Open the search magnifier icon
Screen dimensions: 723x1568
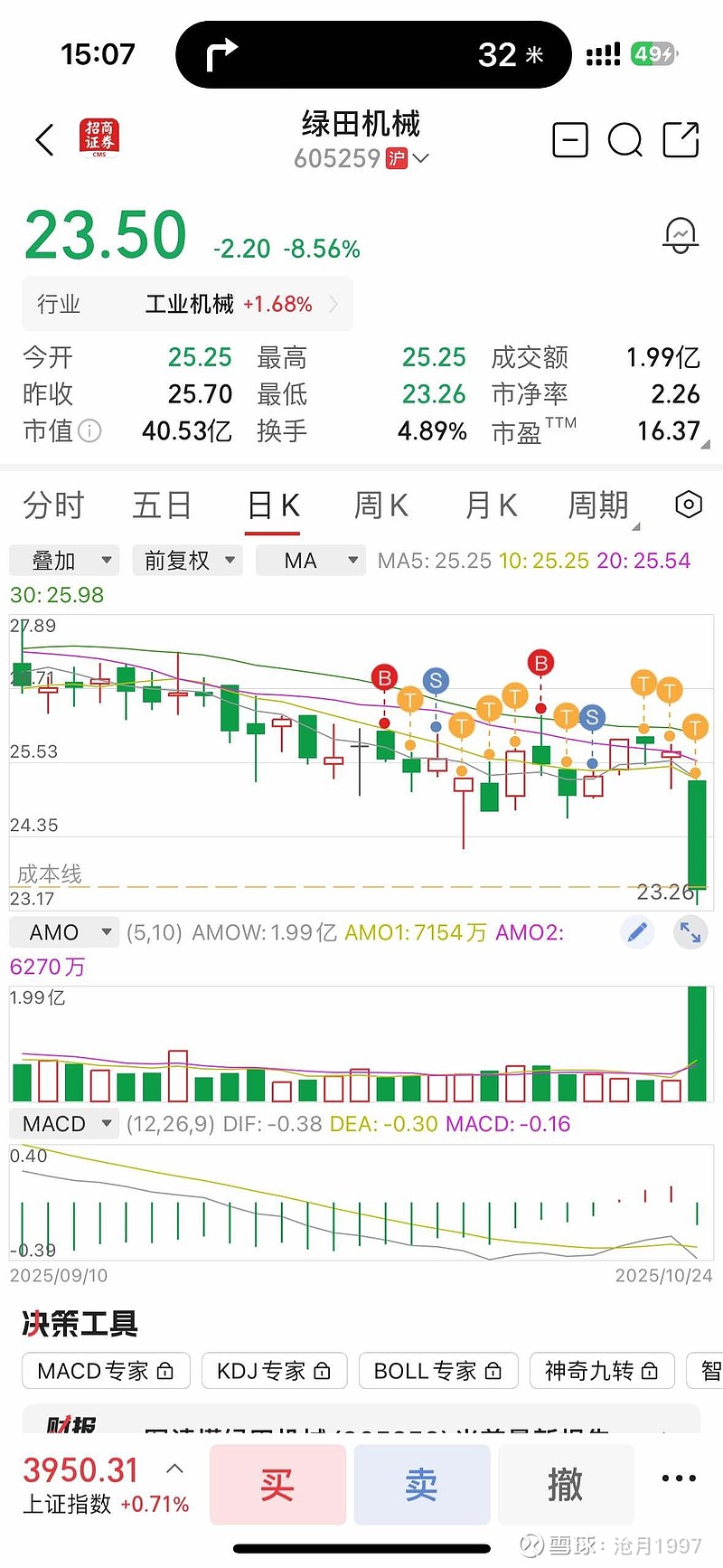(x=624, y=140)
